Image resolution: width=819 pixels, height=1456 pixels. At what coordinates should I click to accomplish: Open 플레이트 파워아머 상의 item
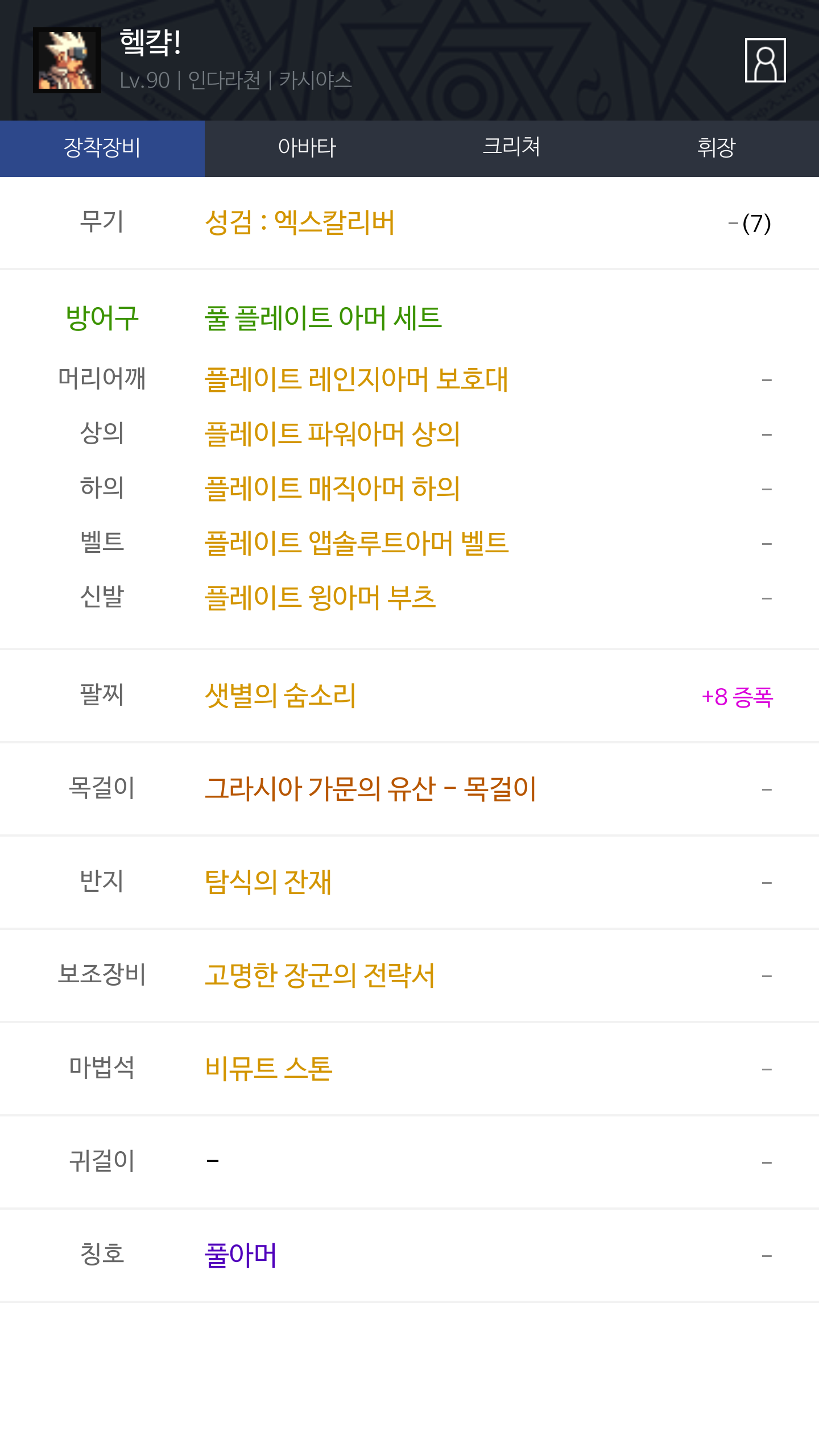(332, 434)
